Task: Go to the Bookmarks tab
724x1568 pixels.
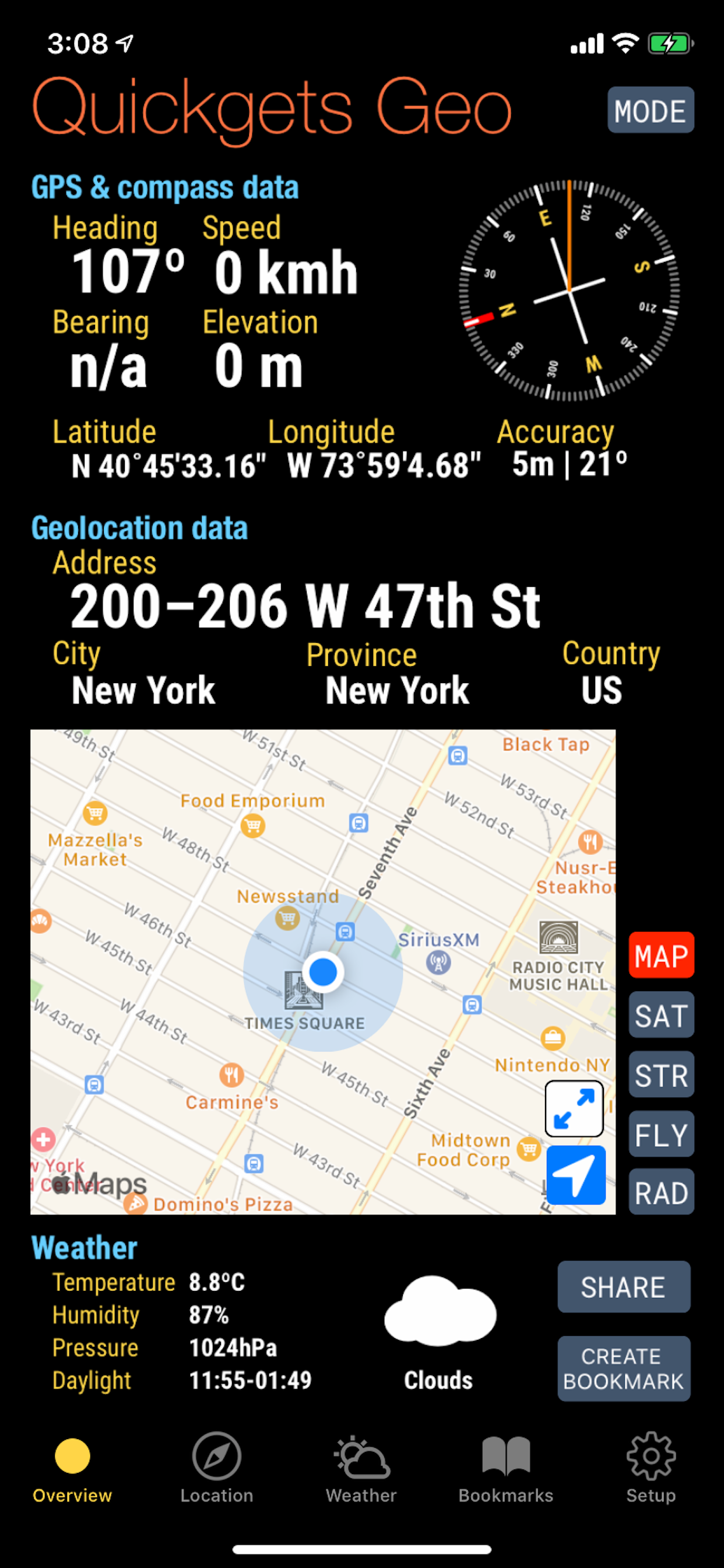Action: coord(506,1468)
